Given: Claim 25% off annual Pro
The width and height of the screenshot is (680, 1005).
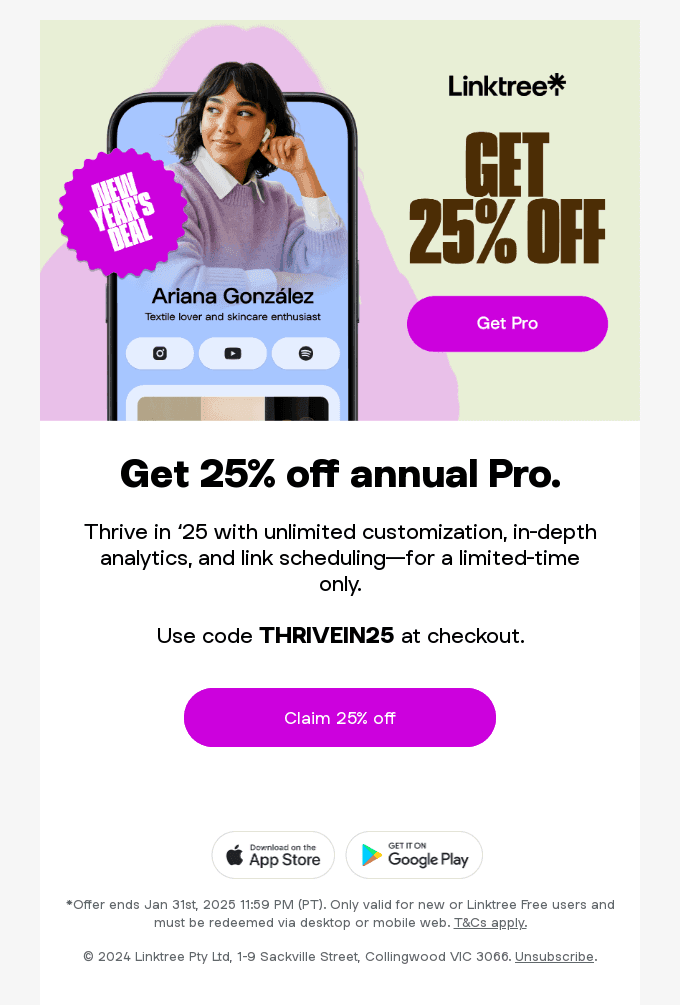Looking at the screenshot, I should tap(340, 718).
